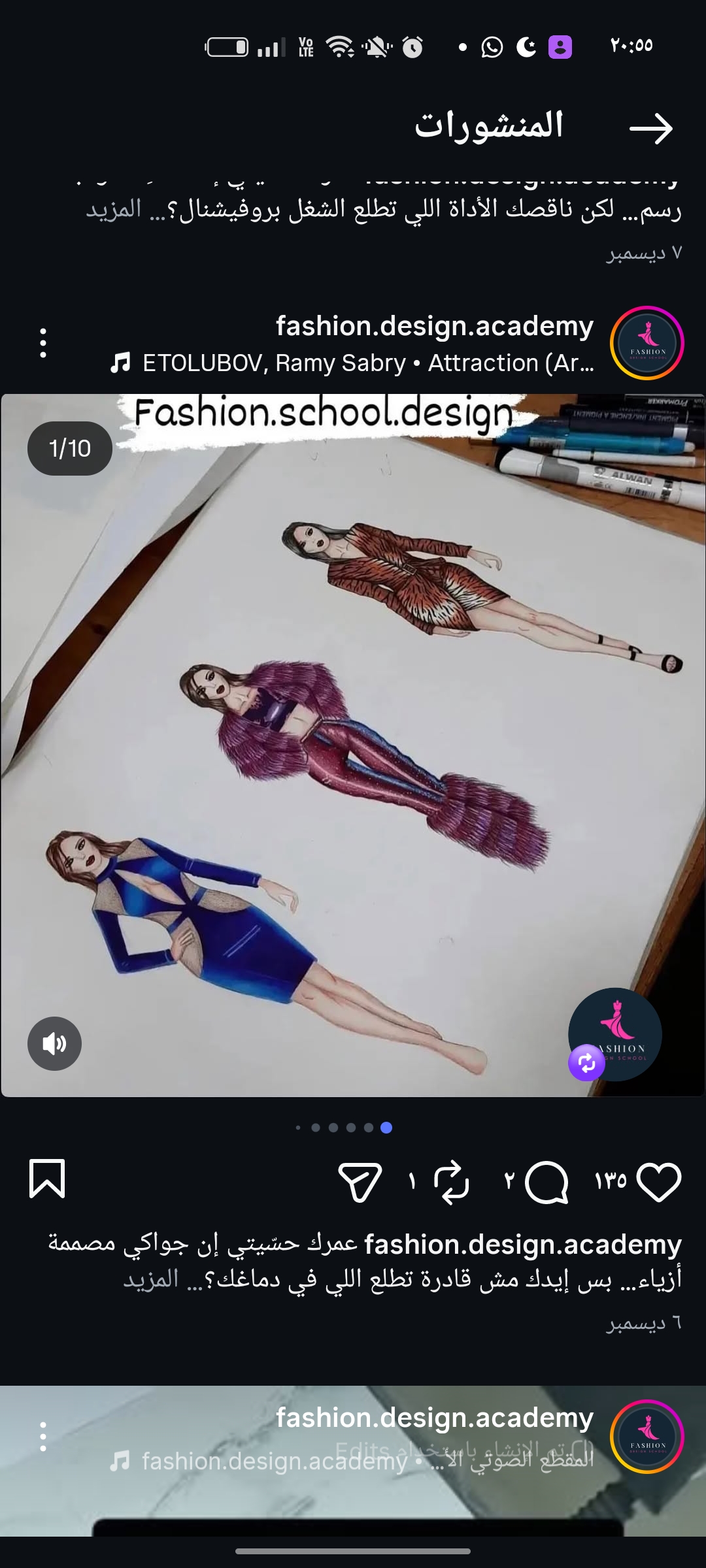Share the fashion sketches post via send
Viewport: 706px width, 1568px height.
point(360,1181)
